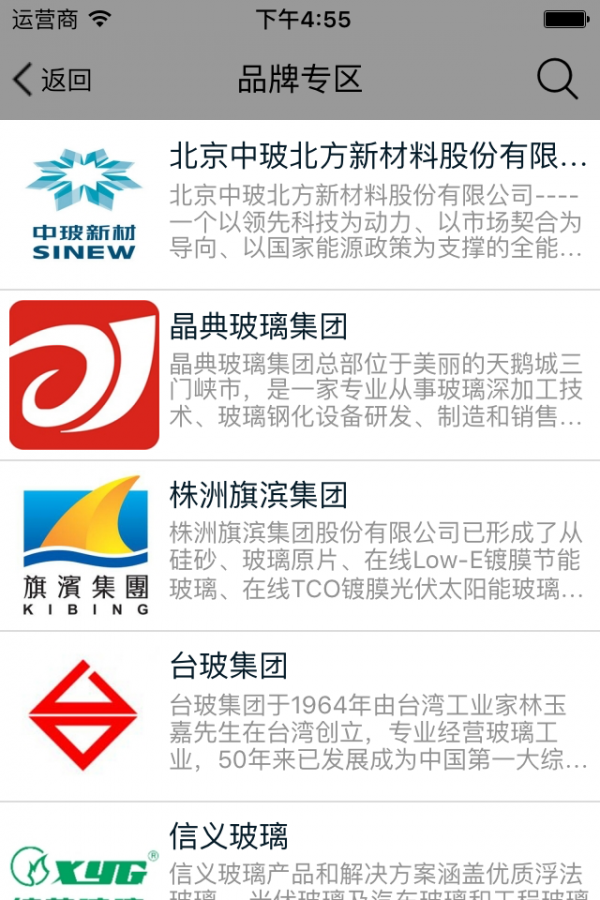Open 北京中玻北方新材料 brand entry
600x900 pixels.
[300, 205]
